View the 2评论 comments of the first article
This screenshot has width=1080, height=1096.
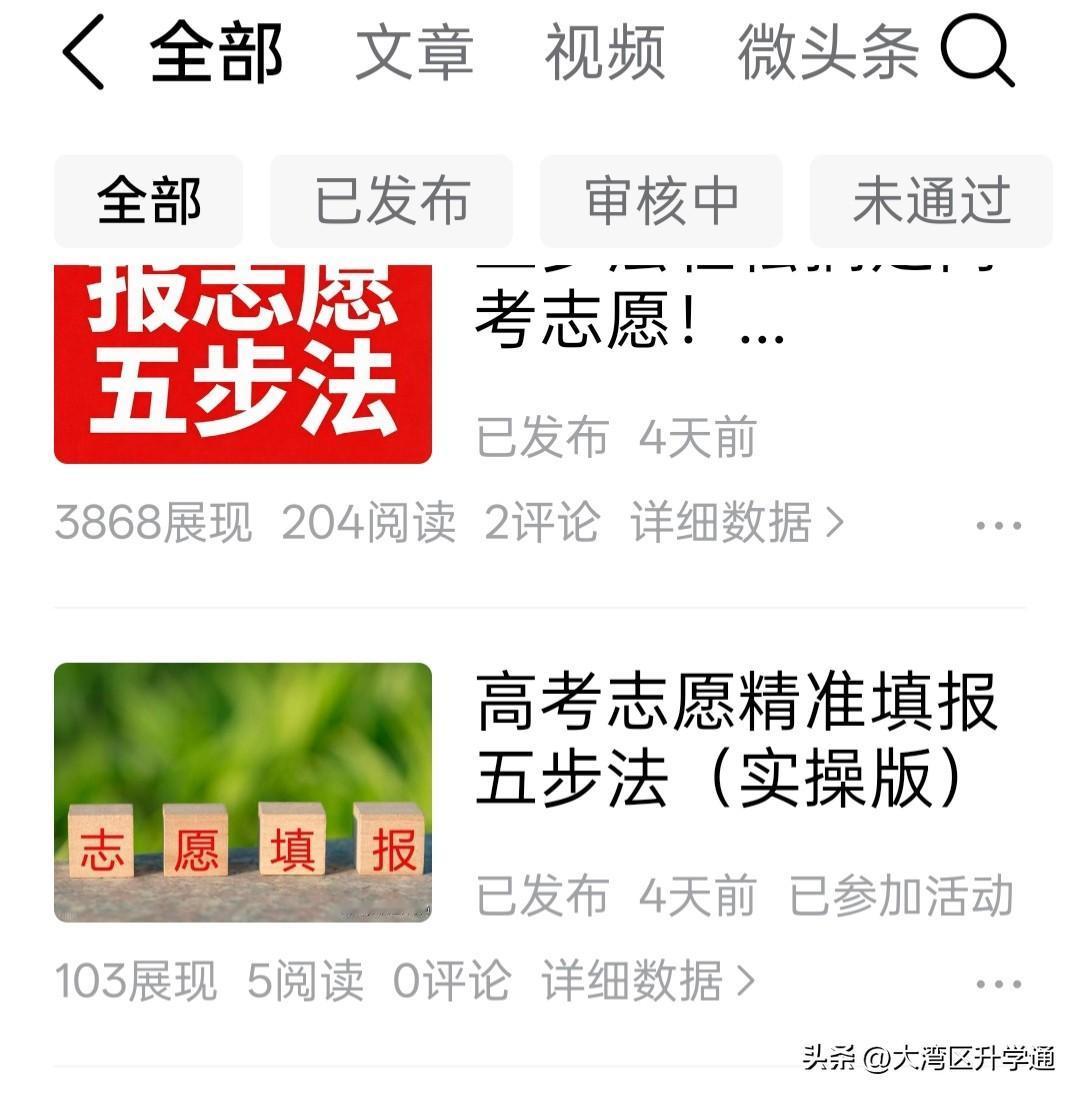point(543,522)
